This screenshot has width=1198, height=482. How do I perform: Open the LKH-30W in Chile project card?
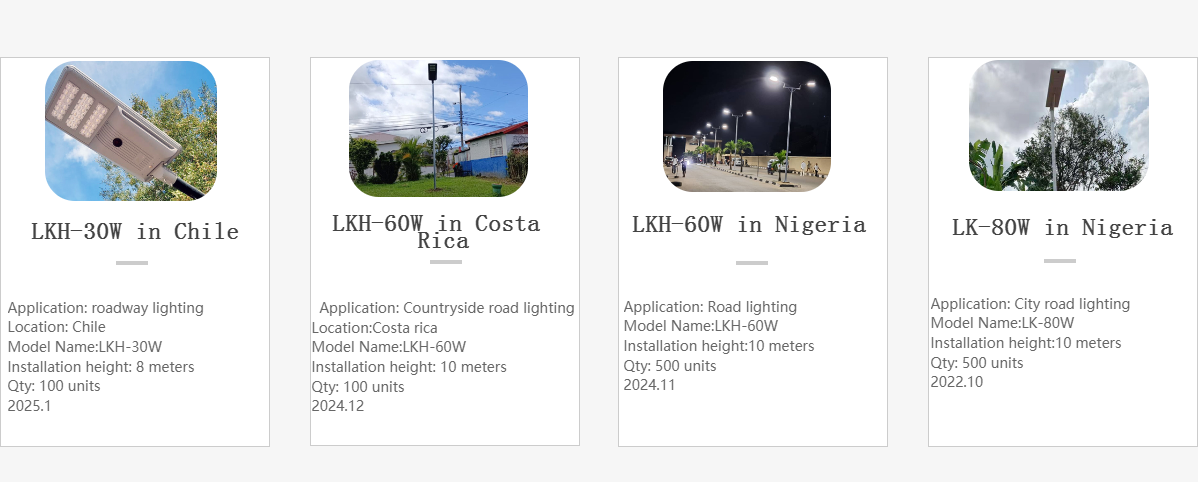click(x=135, y=232)
